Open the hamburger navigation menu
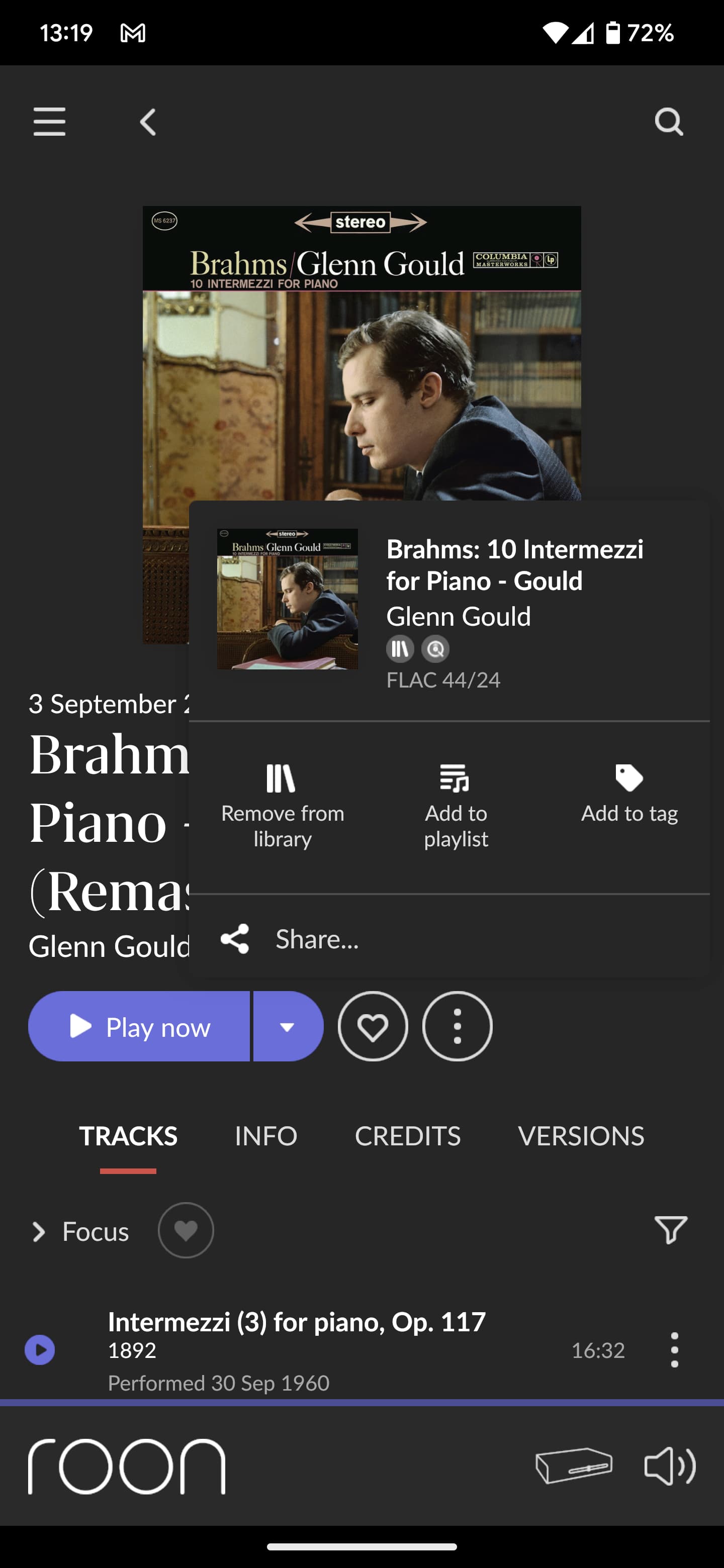 point(49,122)
